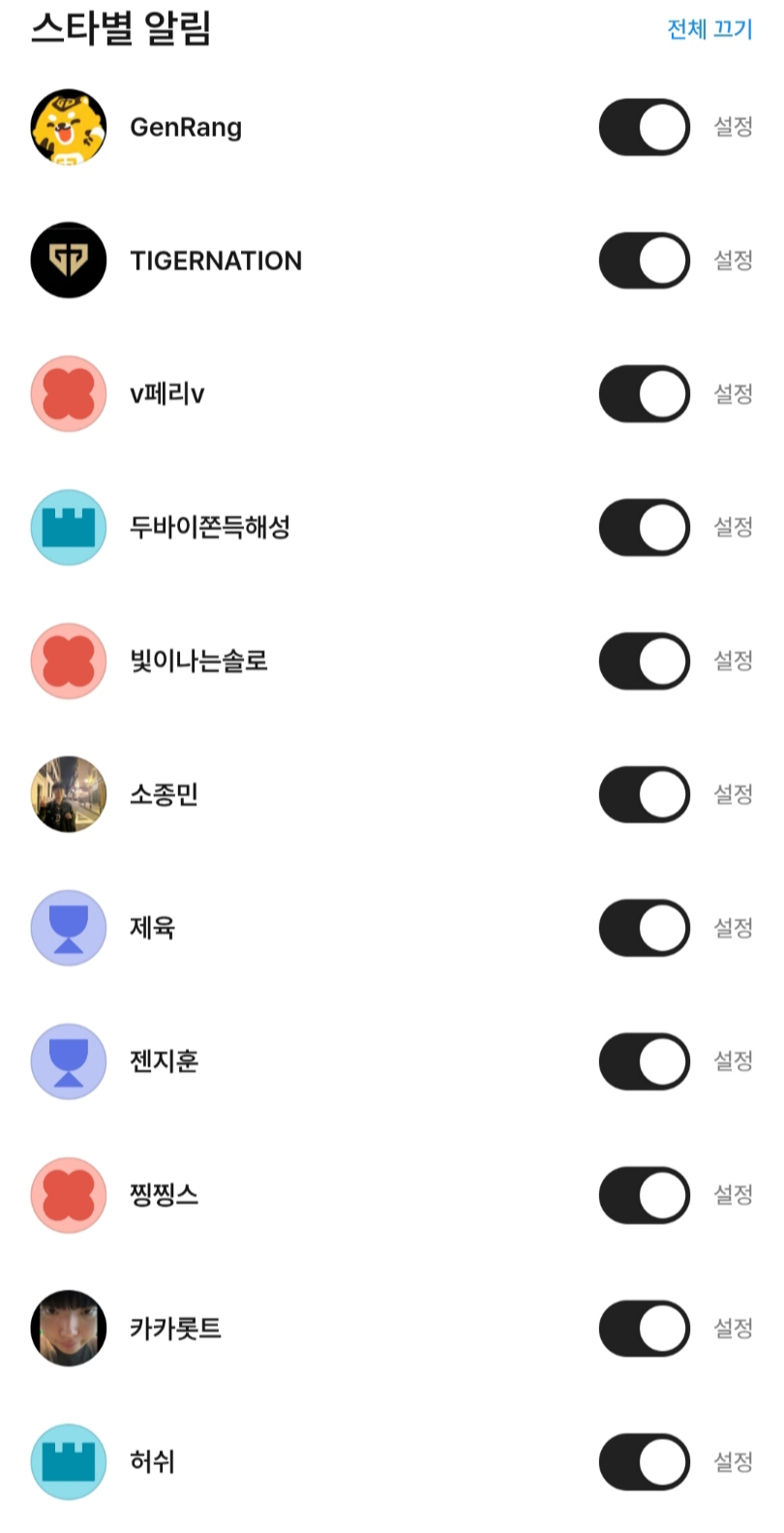The image size is (784, 1533).
Task: Turn off the 젠지훈 switch
Action: pyautogui.click(x=644, y=1062)
